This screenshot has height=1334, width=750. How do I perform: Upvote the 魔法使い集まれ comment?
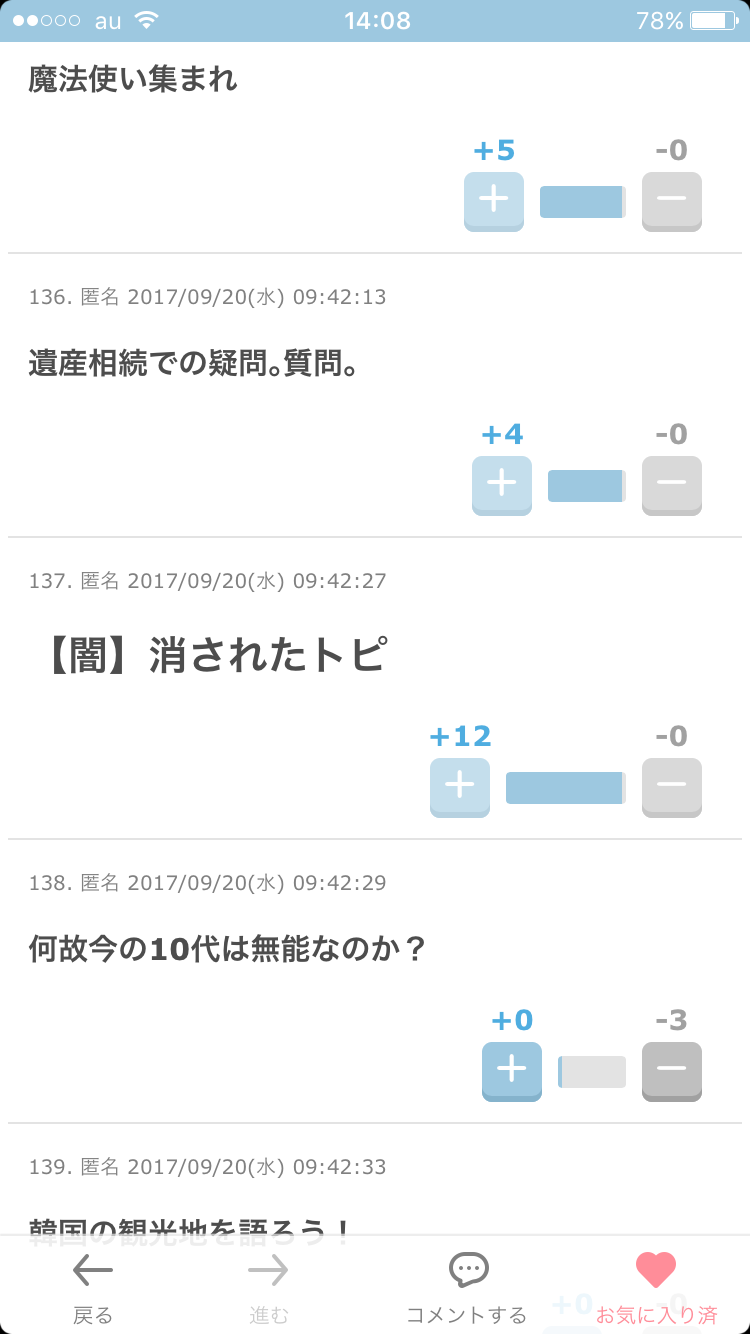click(x=494, y=201)
